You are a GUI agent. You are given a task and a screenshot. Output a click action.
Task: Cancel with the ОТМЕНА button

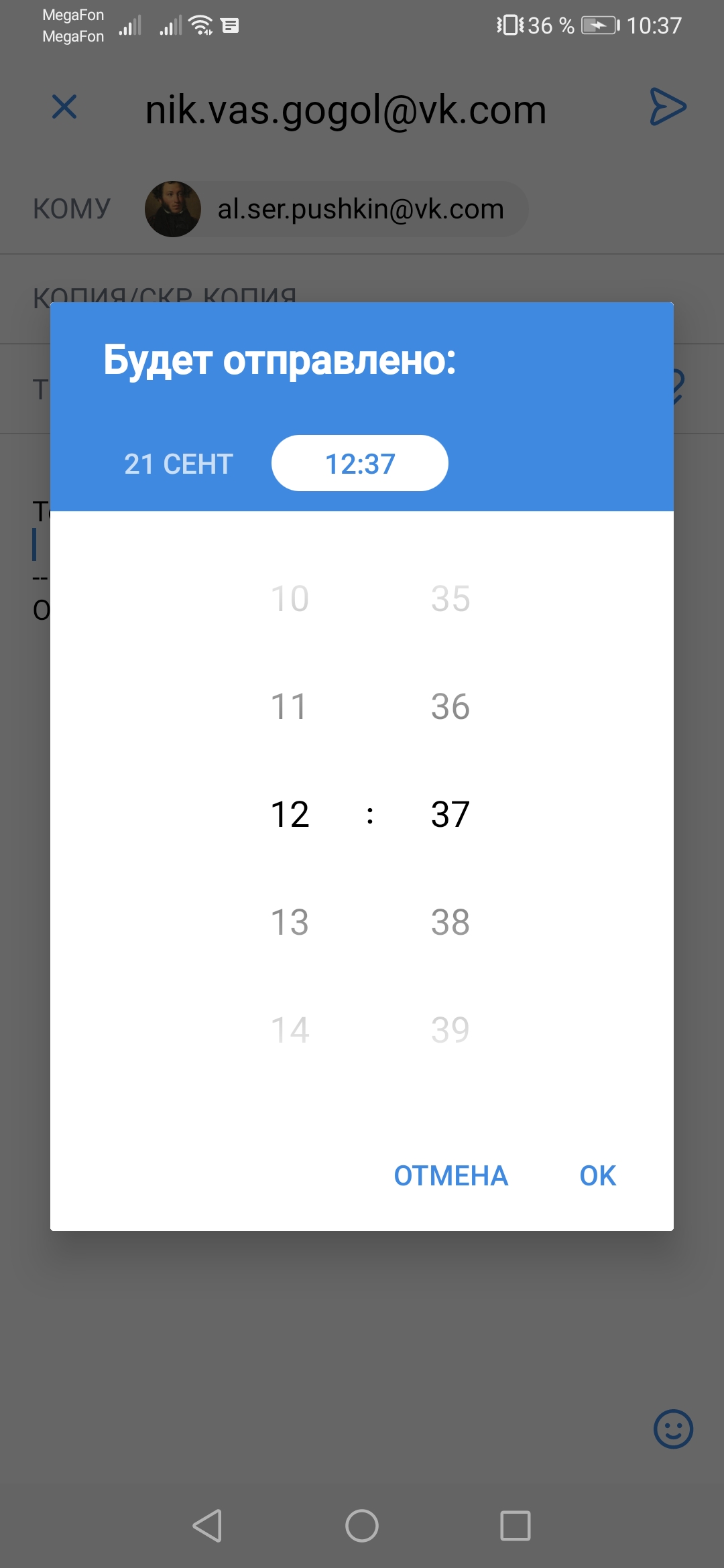(x=450, y=1175)
